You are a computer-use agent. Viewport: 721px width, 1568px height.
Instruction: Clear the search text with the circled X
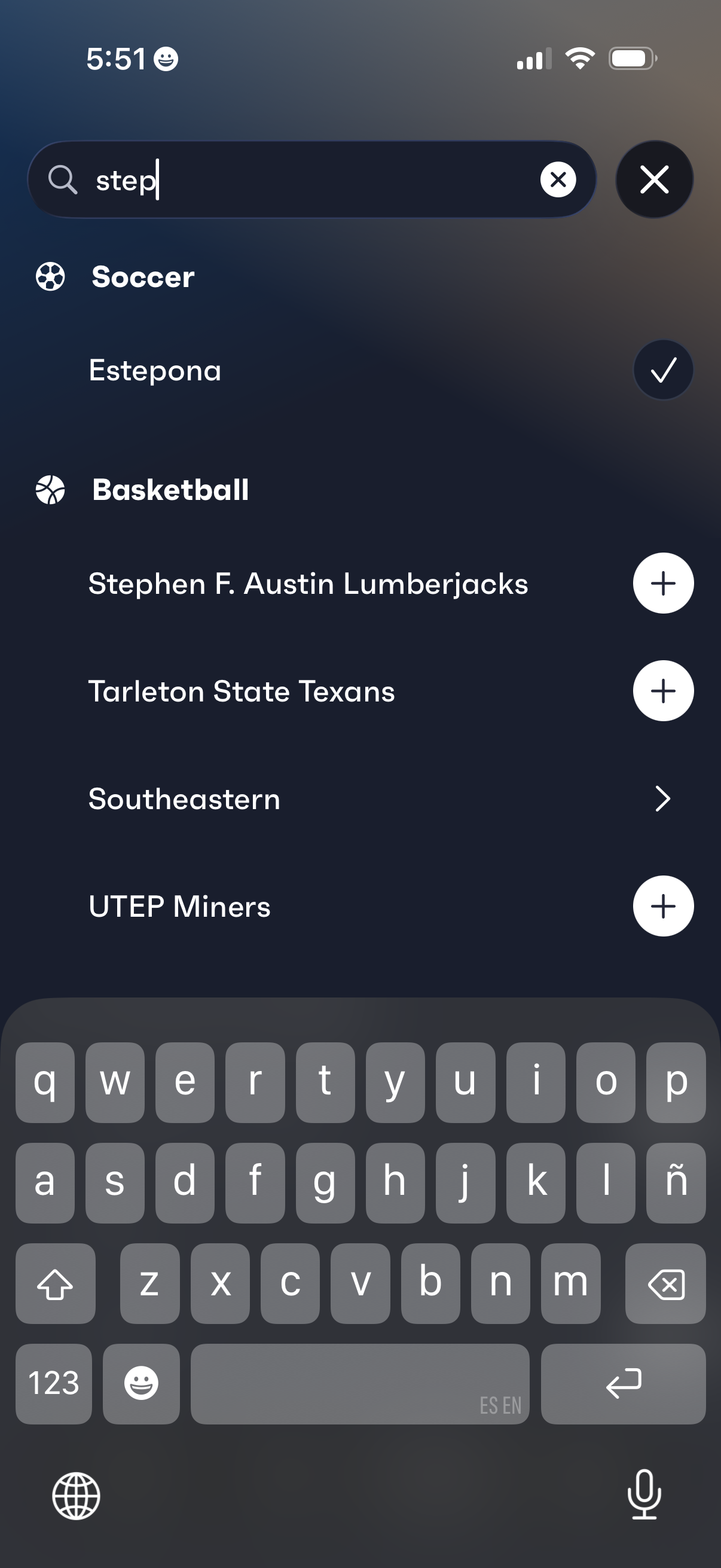558,179
